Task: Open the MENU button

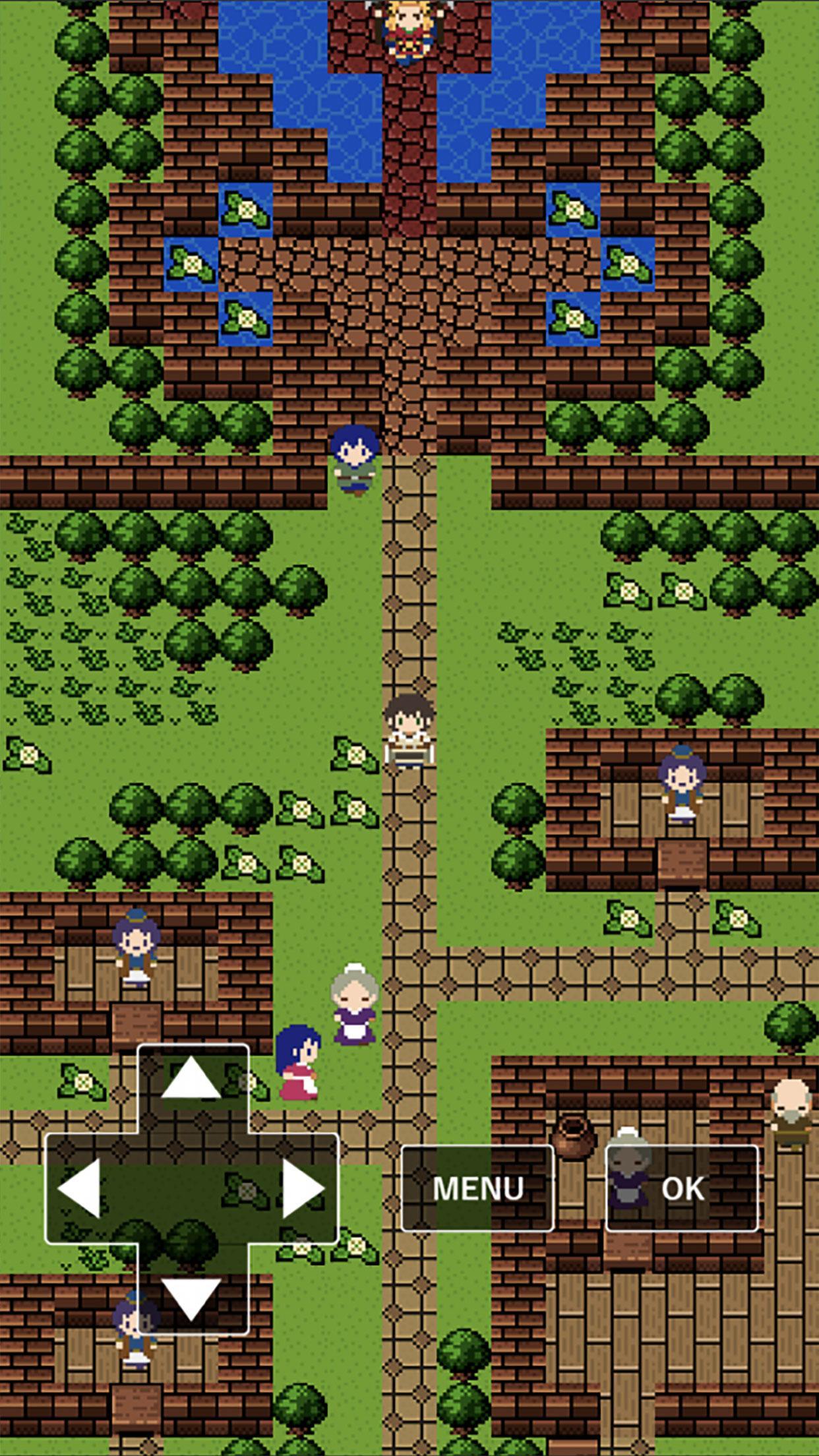Action: (477, 1188)
